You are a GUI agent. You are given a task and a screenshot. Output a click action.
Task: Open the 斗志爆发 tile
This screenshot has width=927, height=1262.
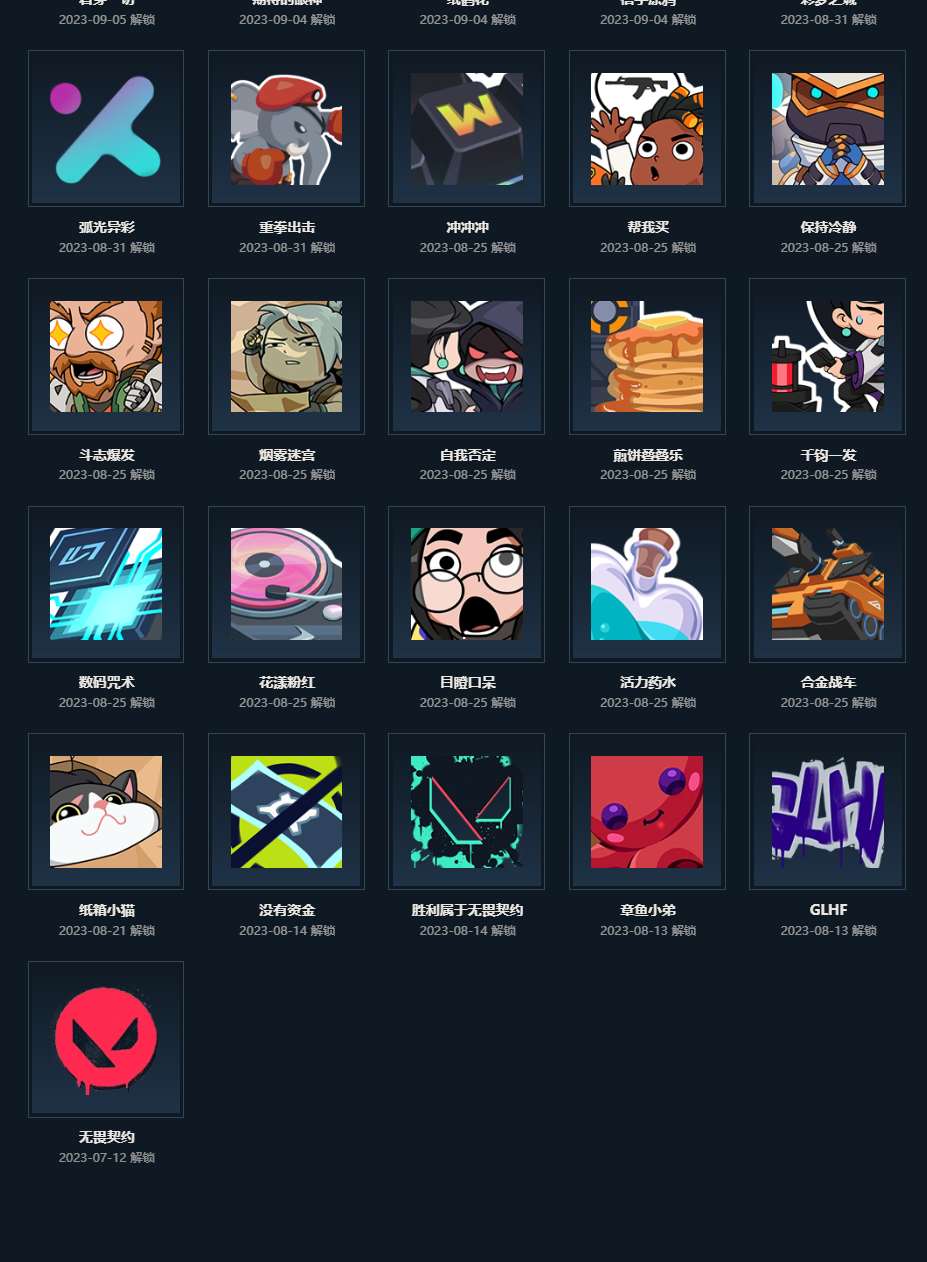106,357
